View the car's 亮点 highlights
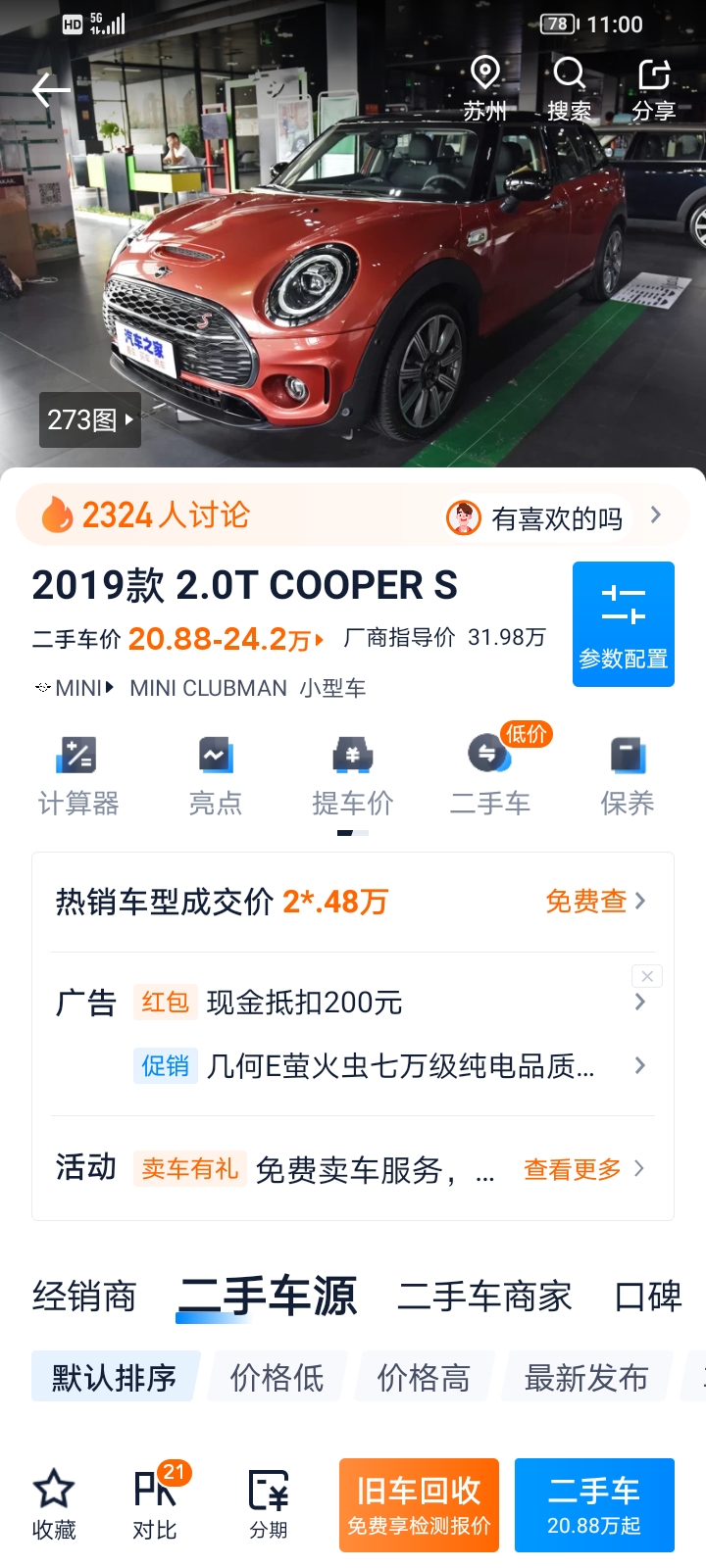The height and width of the screenshot is (1568, 706). coord(216,776)
